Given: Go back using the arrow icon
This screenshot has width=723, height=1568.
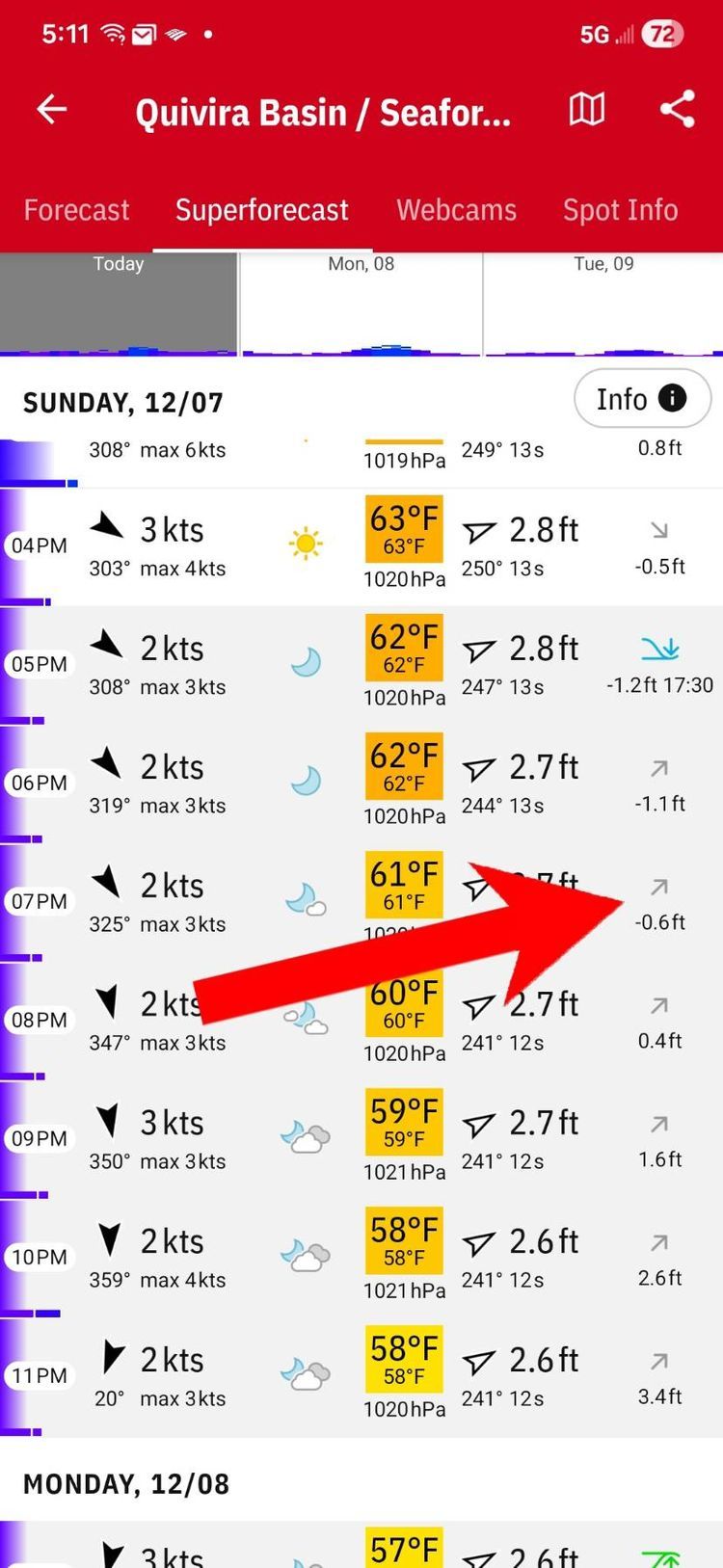Looking at the screenshot, I should coord(52,110).
